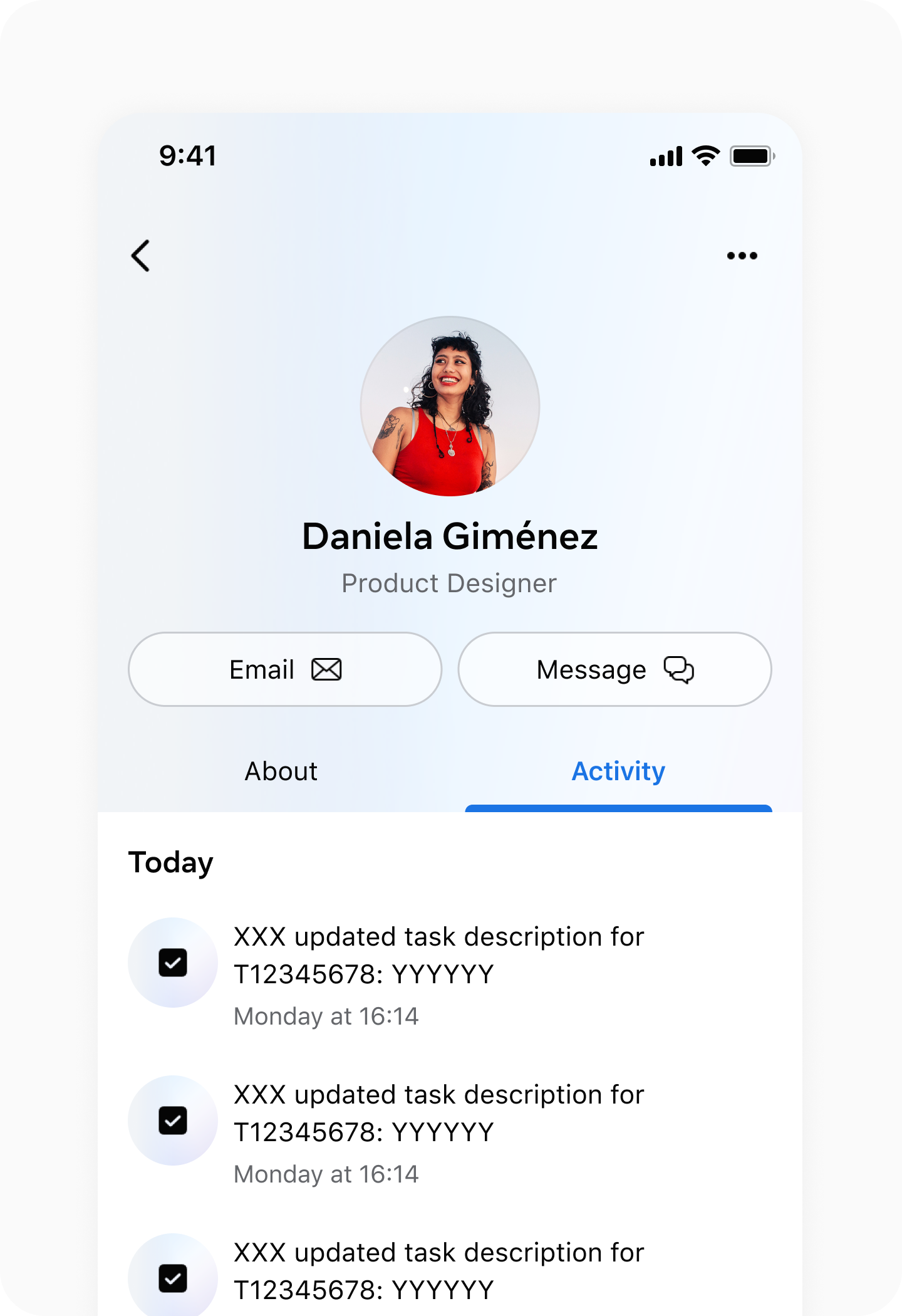Switch to the About tab

pyautogui.click(x=281, y=771)
